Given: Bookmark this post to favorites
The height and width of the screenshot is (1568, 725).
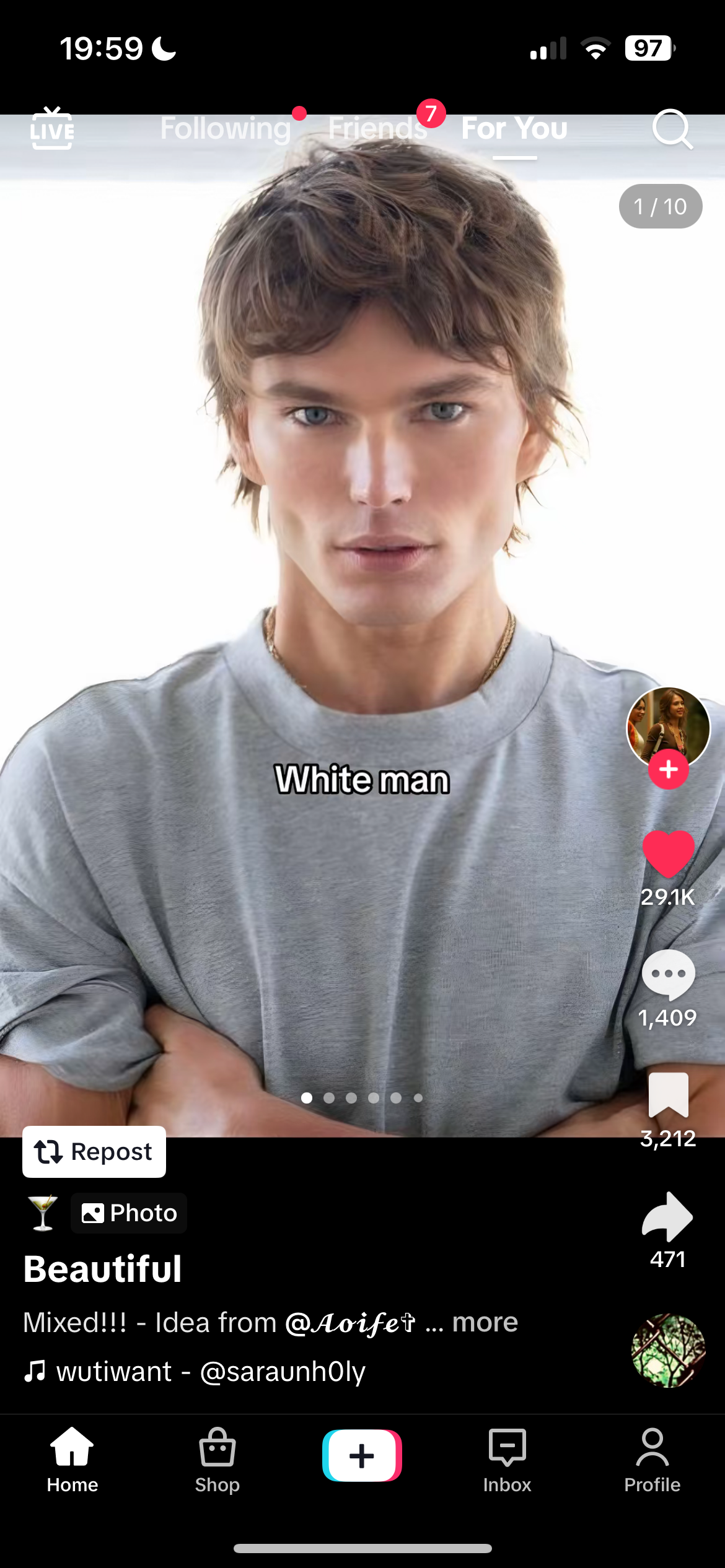Looking at the screenshot, I should tap(668, 1095).
